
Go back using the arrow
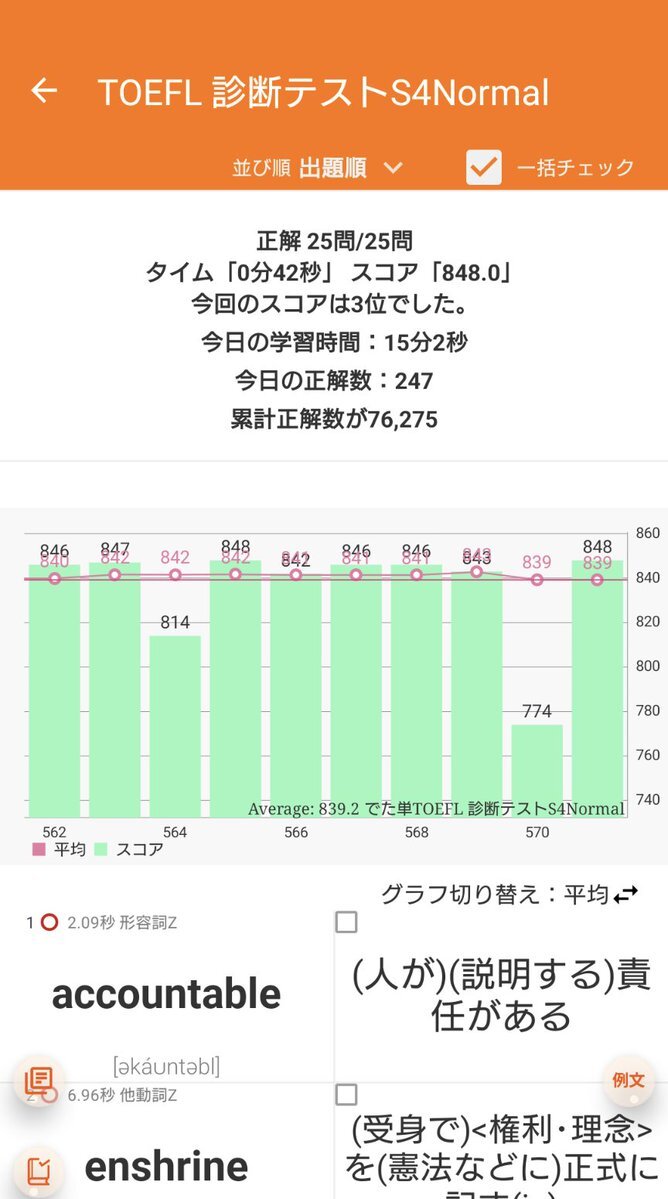[44, 91]
